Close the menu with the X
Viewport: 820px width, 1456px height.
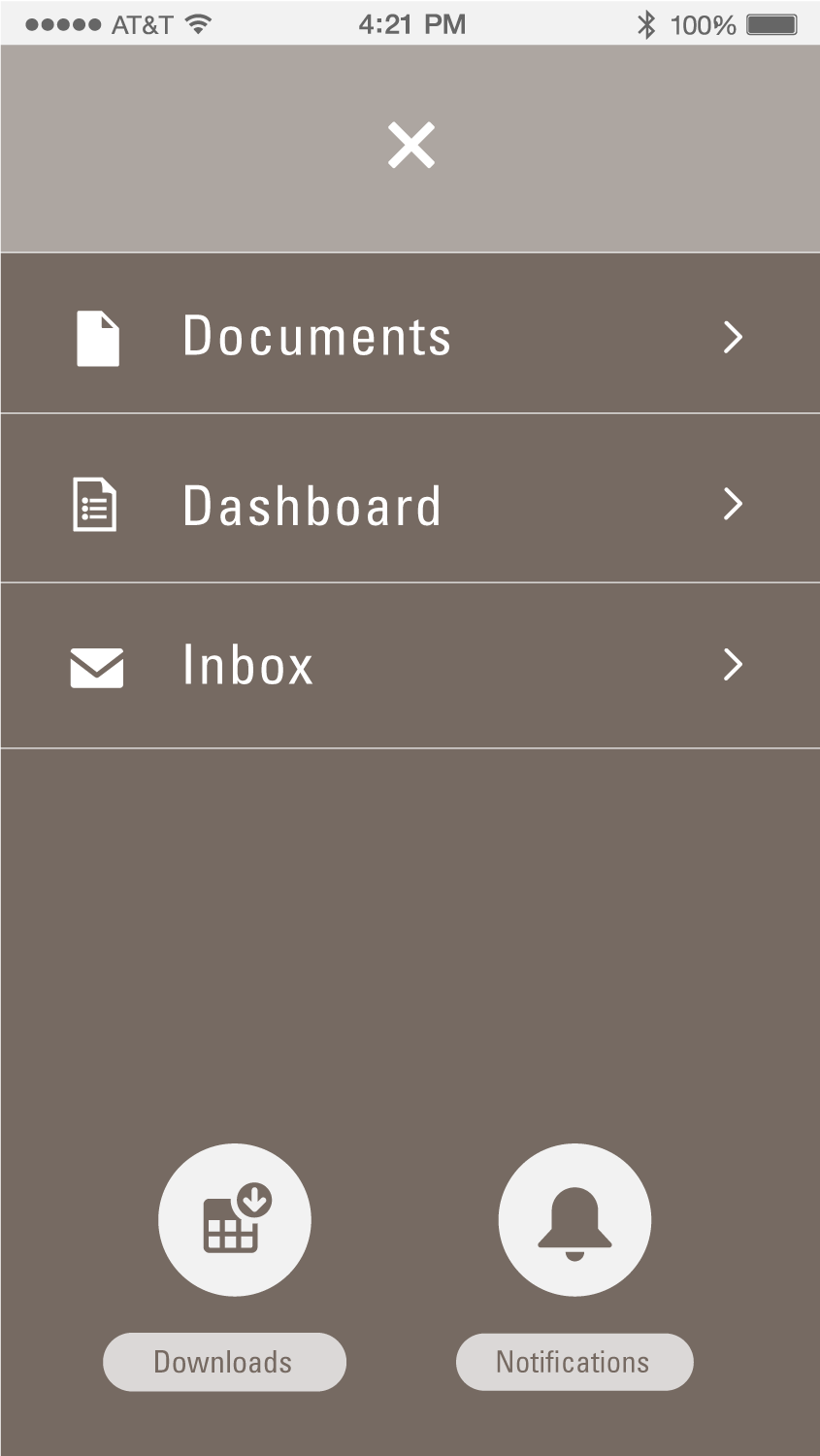pos(410,146)
